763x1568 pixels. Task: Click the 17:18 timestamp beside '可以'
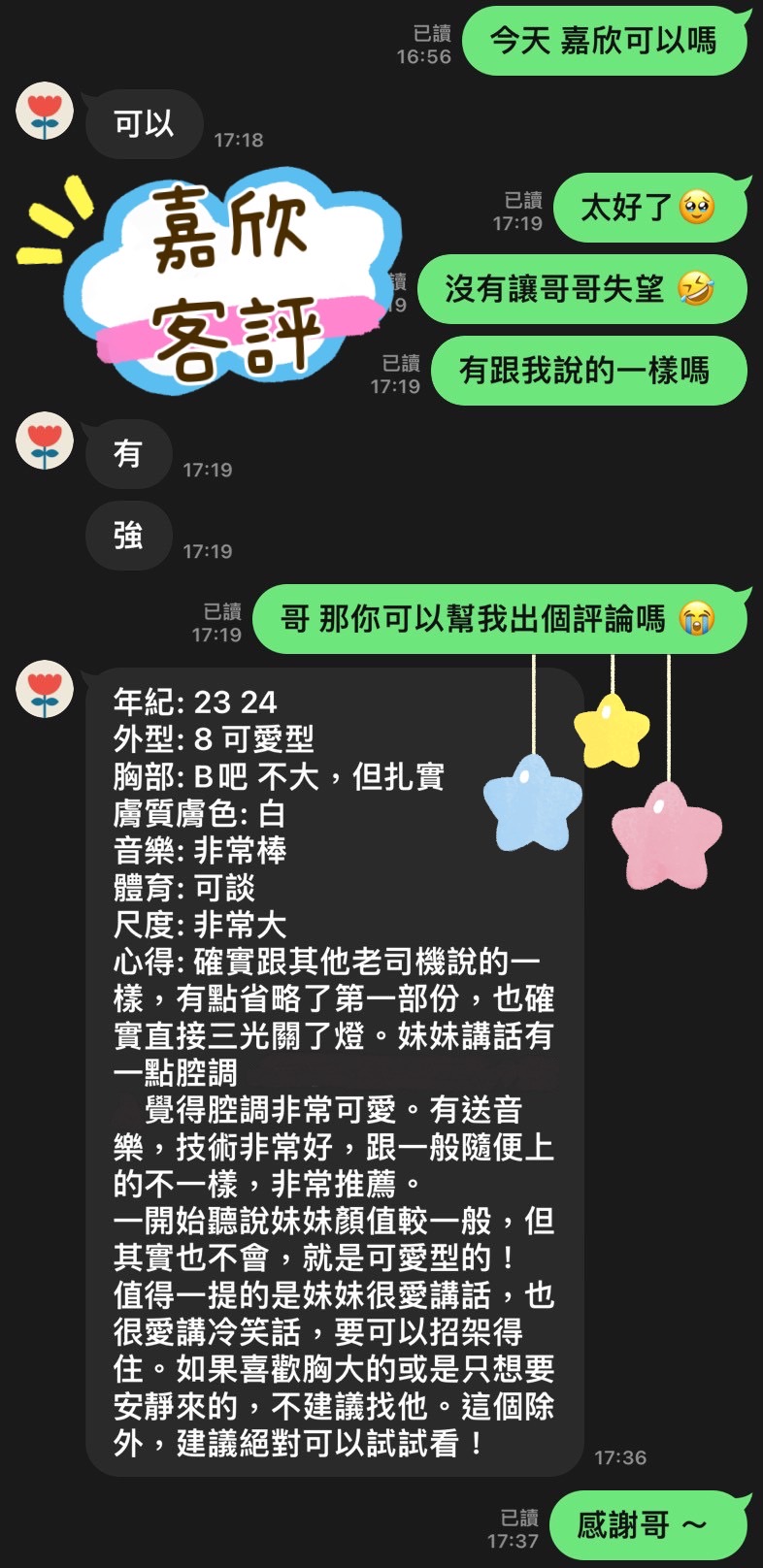[240, 139]
